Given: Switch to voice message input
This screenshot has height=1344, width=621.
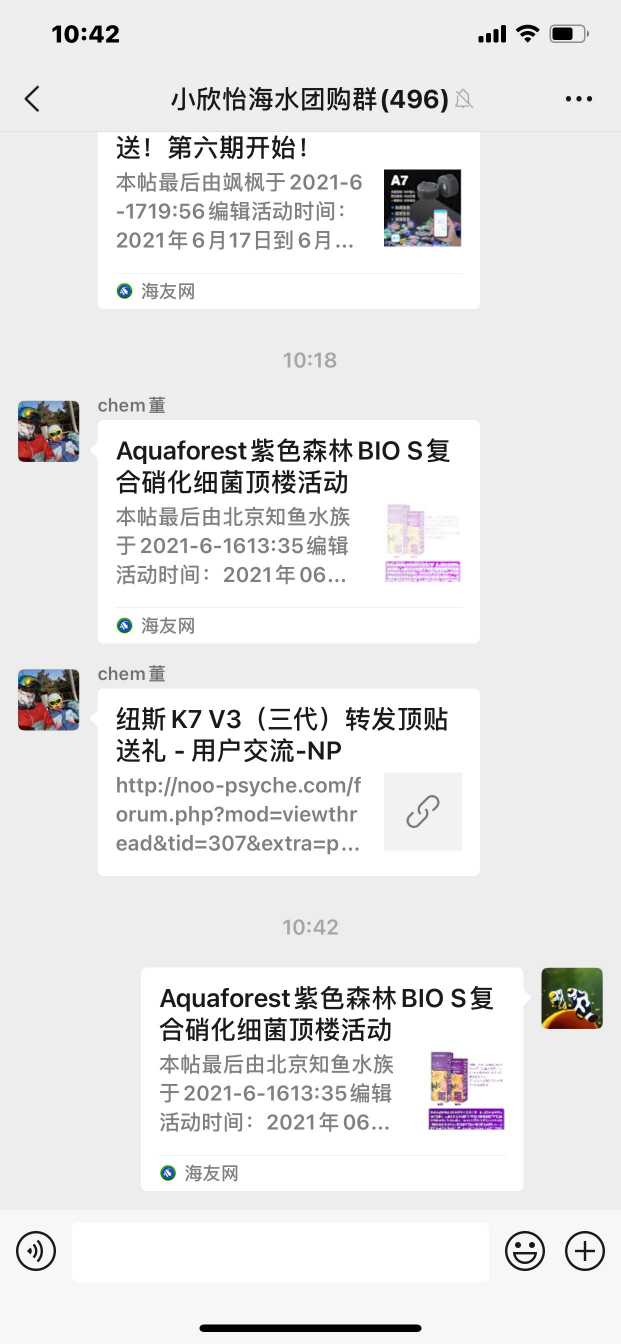Looking at the screenshot, I should point(36,1251).
